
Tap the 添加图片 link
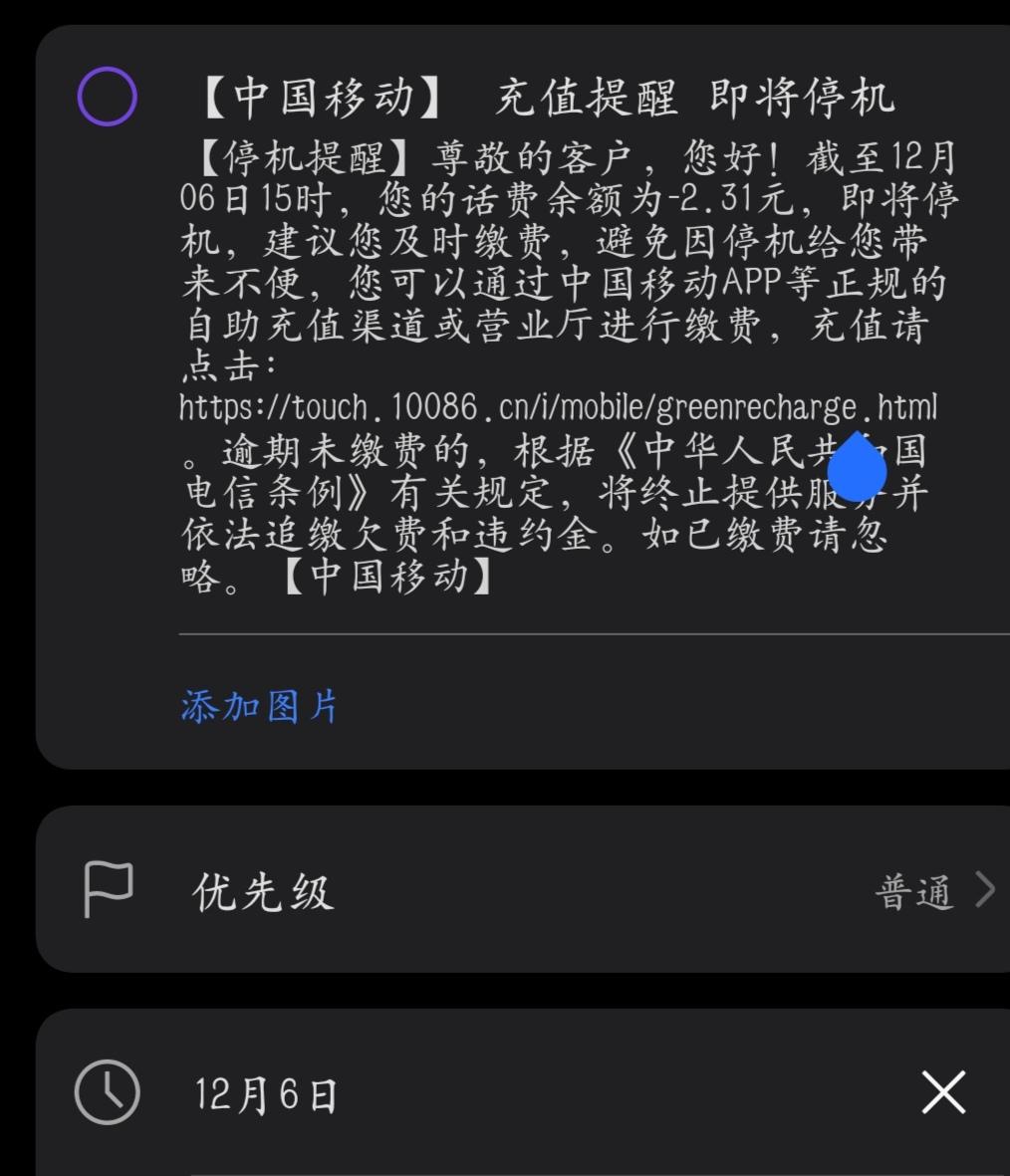point(258,707)
